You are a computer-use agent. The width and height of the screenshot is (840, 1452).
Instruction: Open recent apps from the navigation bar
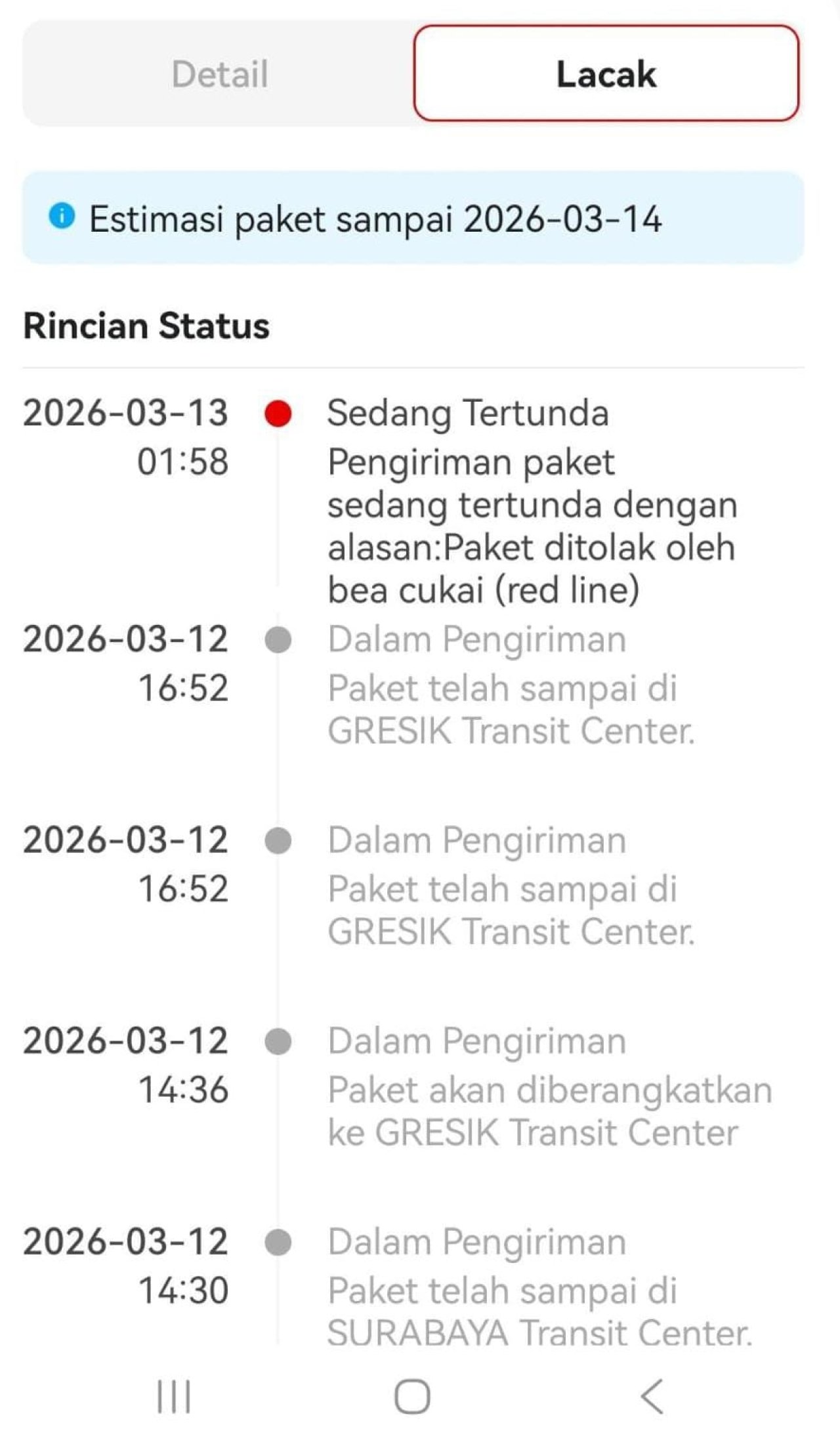(175, 1396)
